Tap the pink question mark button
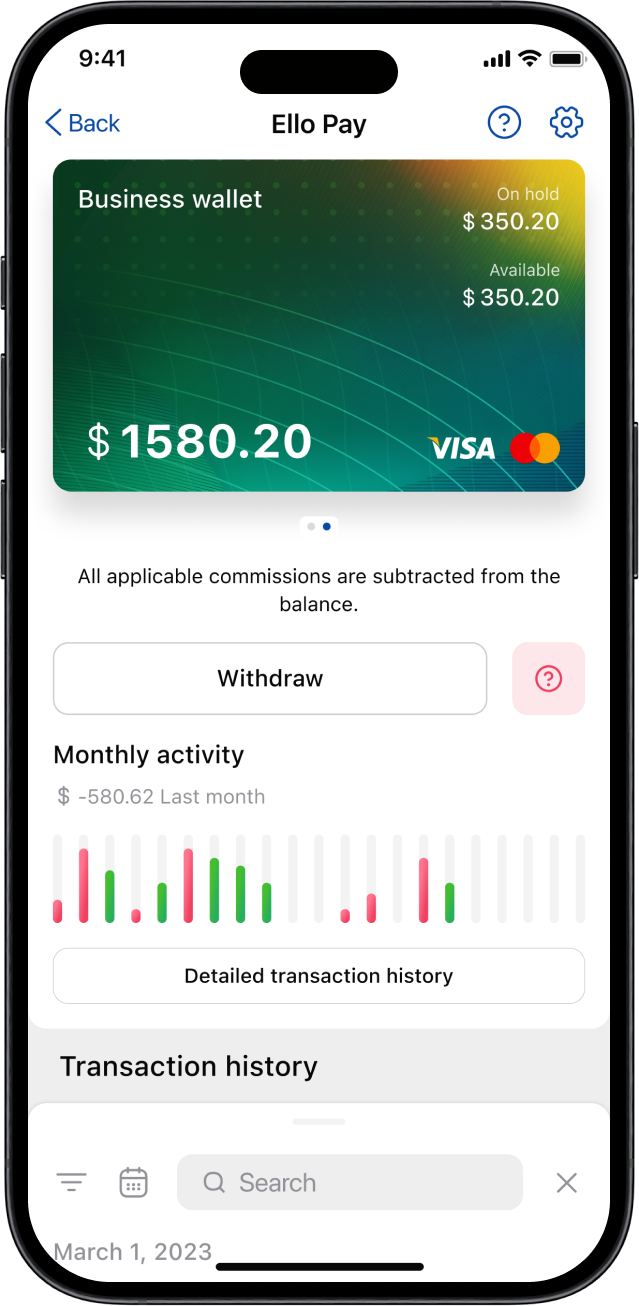The width and height of the screenshot is (639, 1306). click(548, 678)
